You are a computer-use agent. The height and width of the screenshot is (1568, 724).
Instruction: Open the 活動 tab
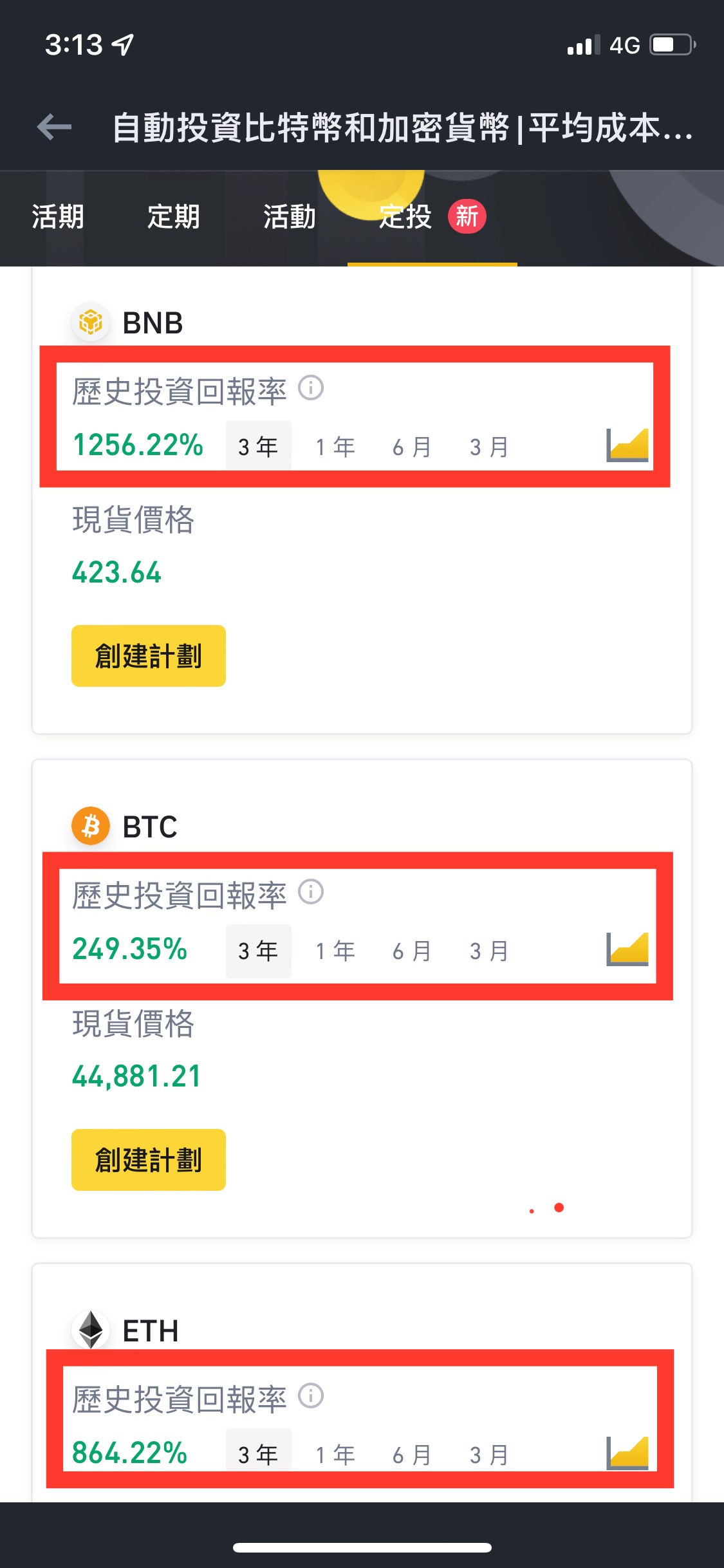click(x=290, y=217)
